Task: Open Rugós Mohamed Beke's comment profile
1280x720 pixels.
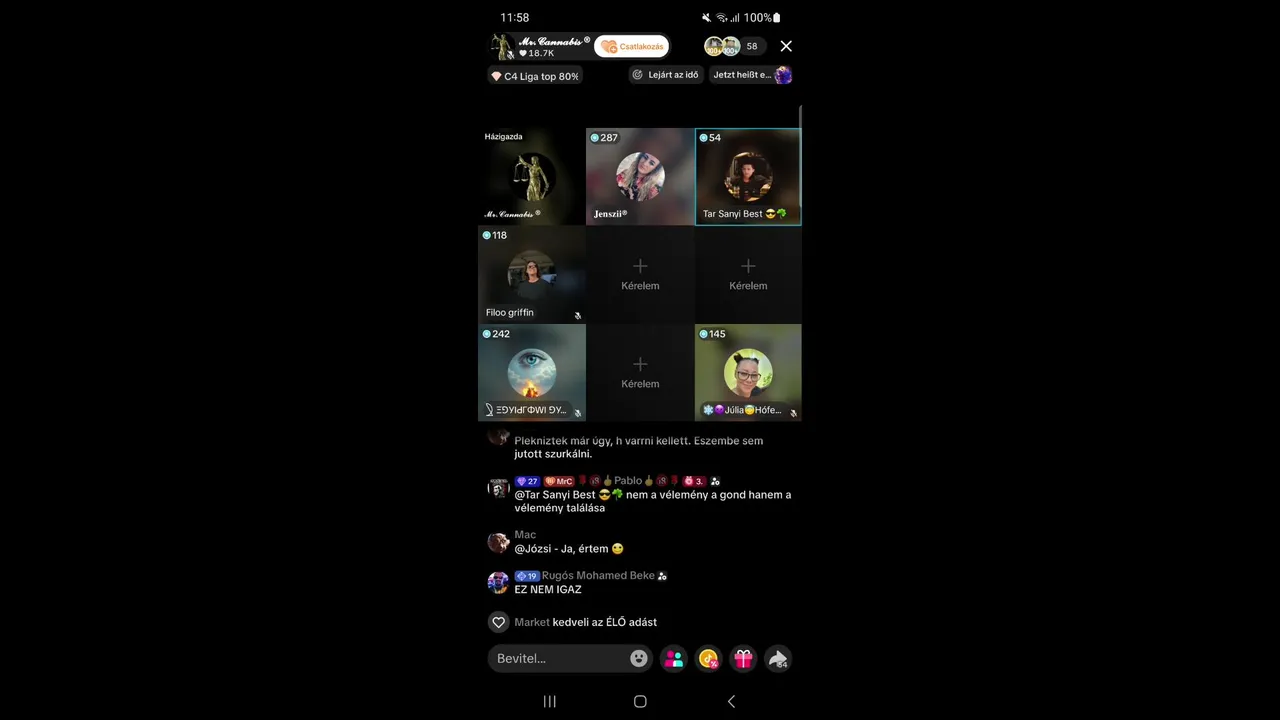Action: click(x=498, y=582)
